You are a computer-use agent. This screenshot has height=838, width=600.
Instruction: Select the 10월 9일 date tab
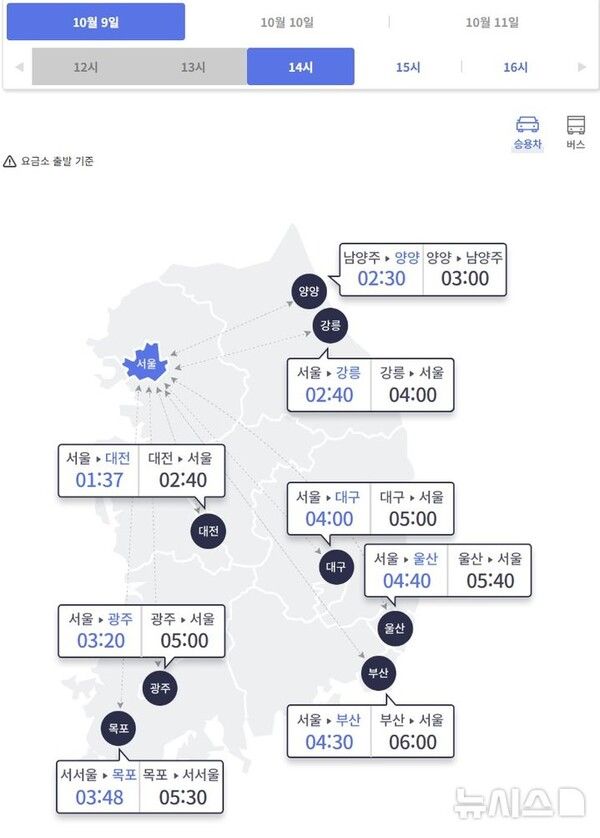point(96,22)
